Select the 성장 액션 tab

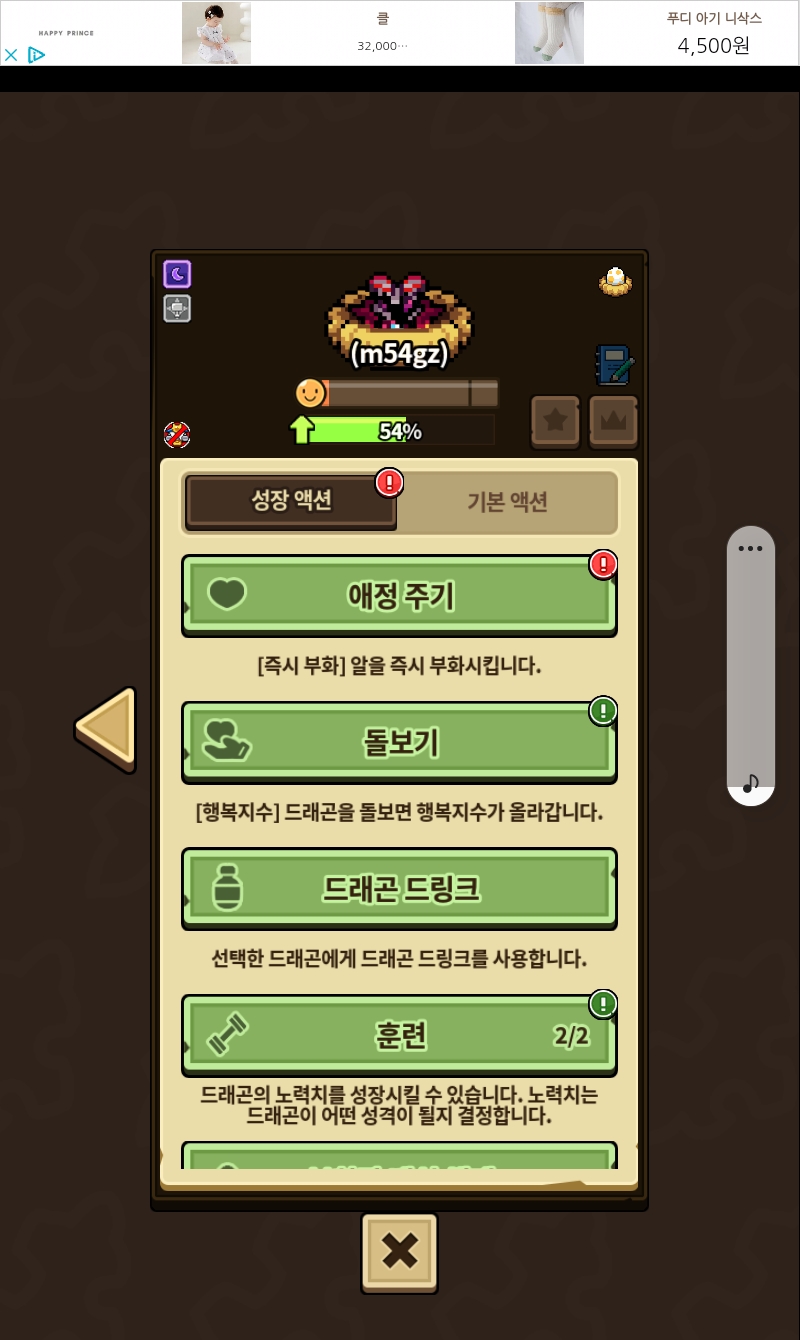[x=291, y=501]
